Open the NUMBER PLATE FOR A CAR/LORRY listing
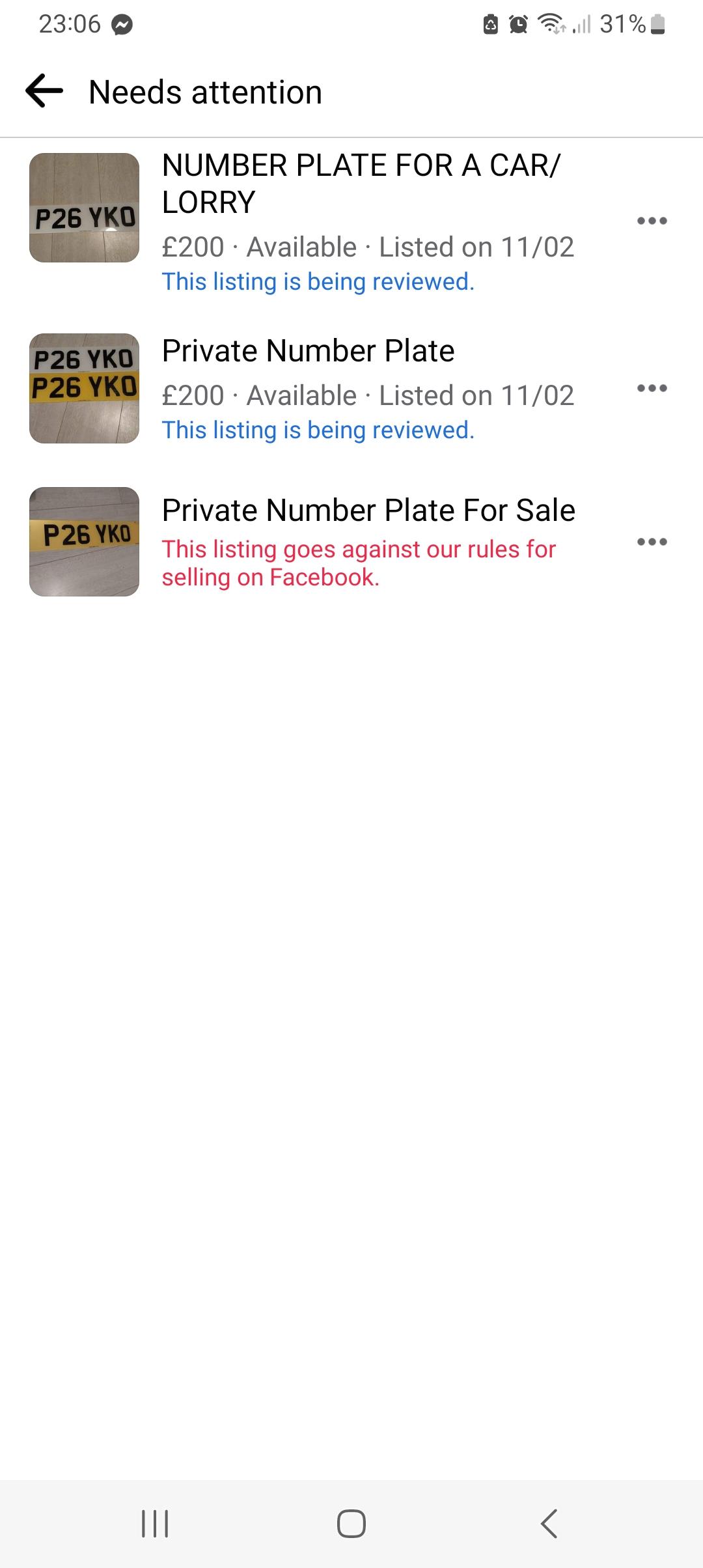 coord(360,184)
